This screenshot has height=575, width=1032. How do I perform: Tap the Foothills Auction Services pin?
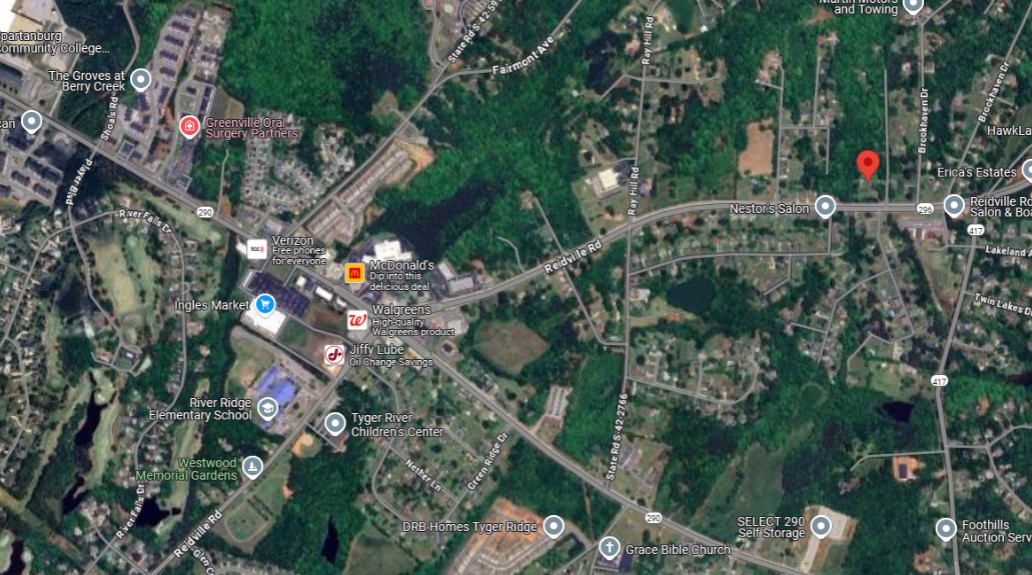(946, 527)
